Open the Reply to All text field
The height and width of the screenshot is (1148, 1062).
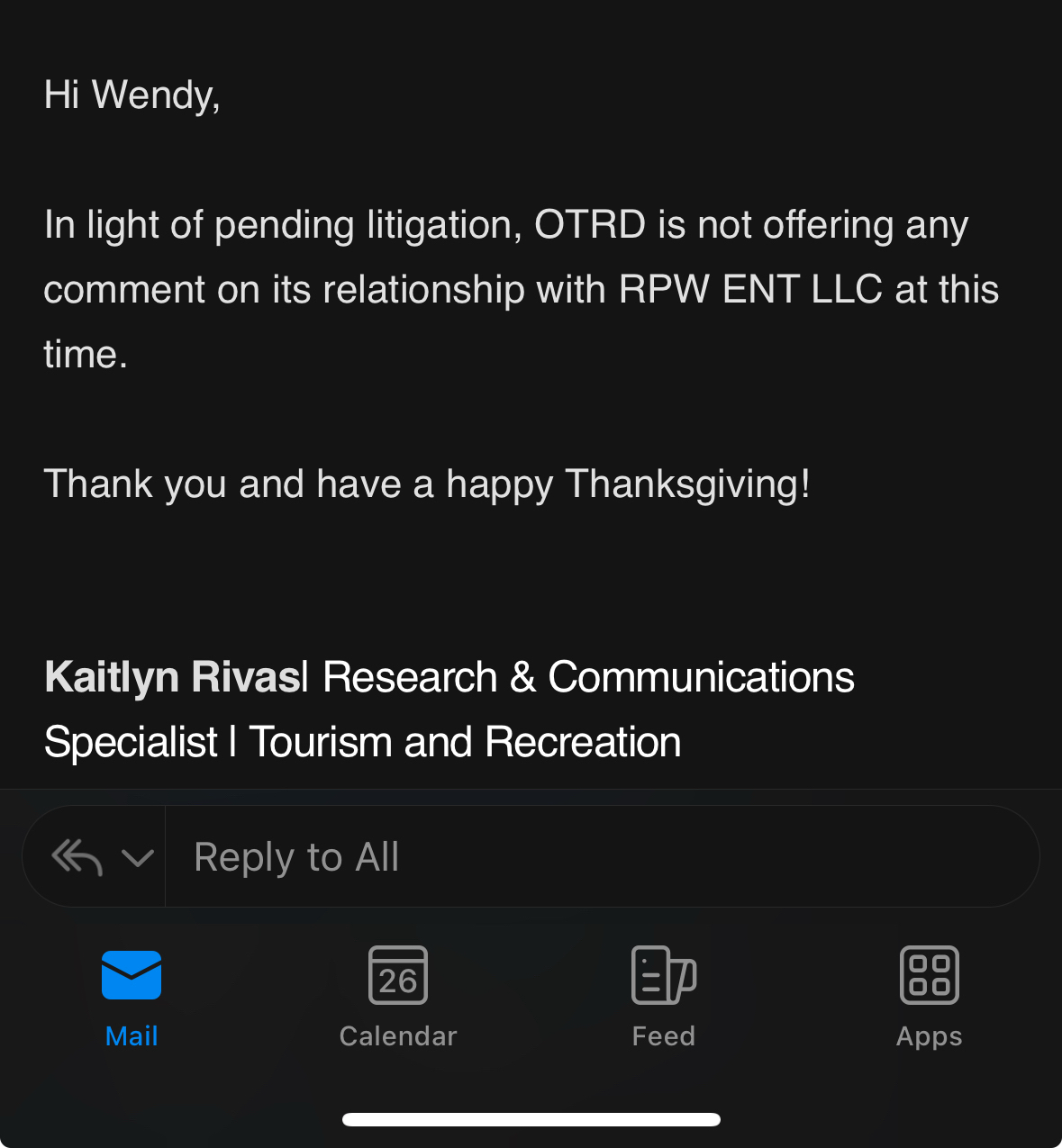point(595,857)
